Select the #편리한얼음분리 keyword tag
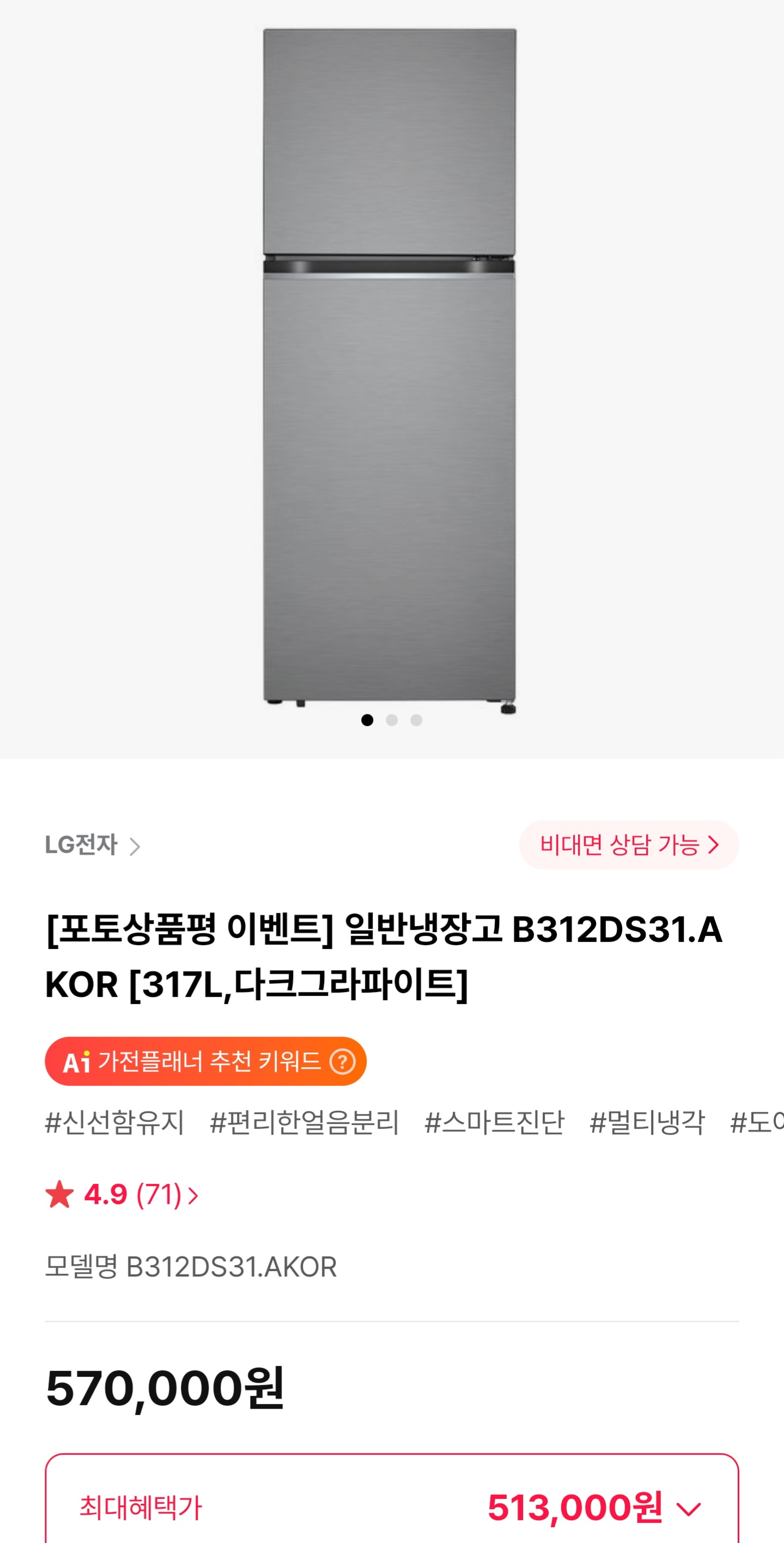This screenshot has height=1543, width=784. tap(303, 1122)
